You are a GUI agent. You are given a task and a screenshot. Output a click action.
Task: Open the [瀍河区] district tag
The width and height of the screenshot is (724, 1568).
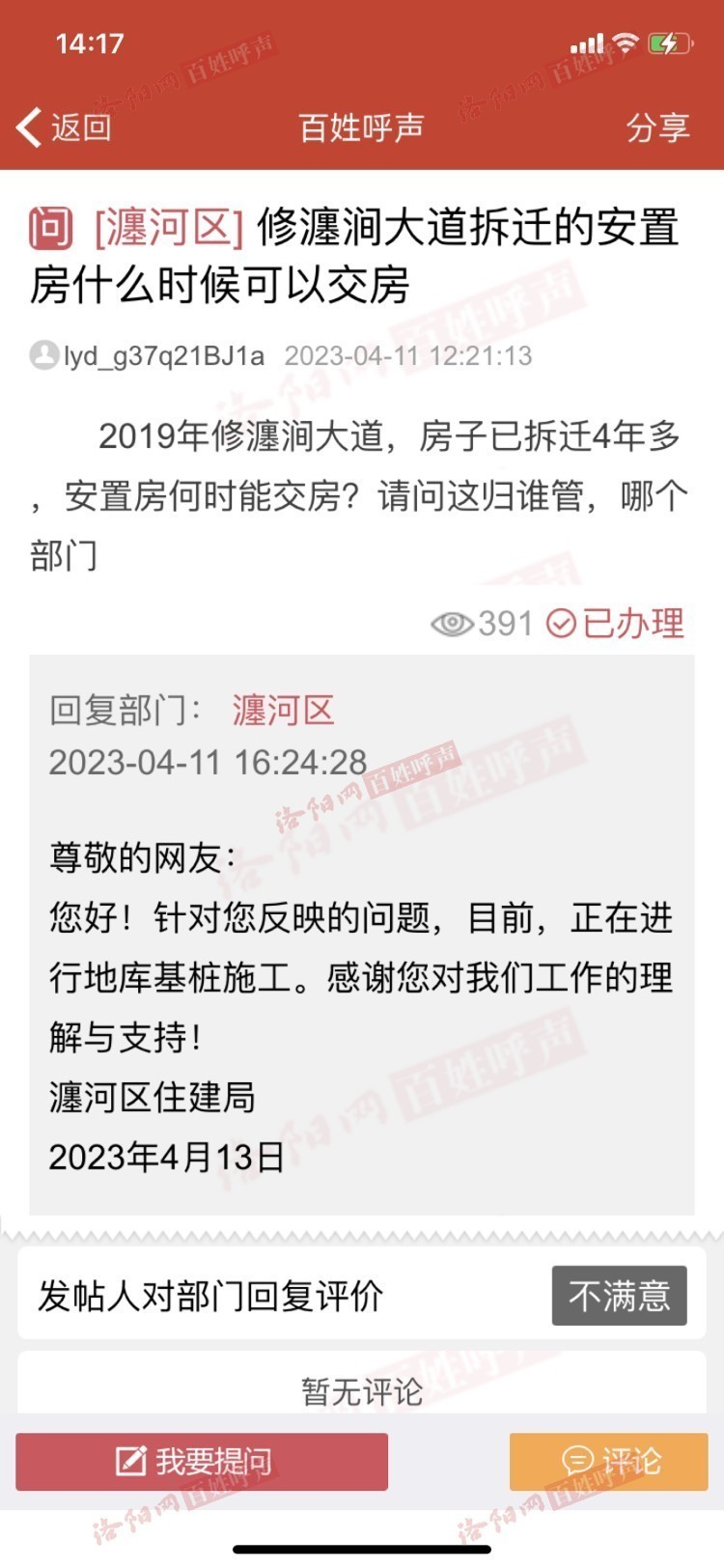tap(168, 228)
